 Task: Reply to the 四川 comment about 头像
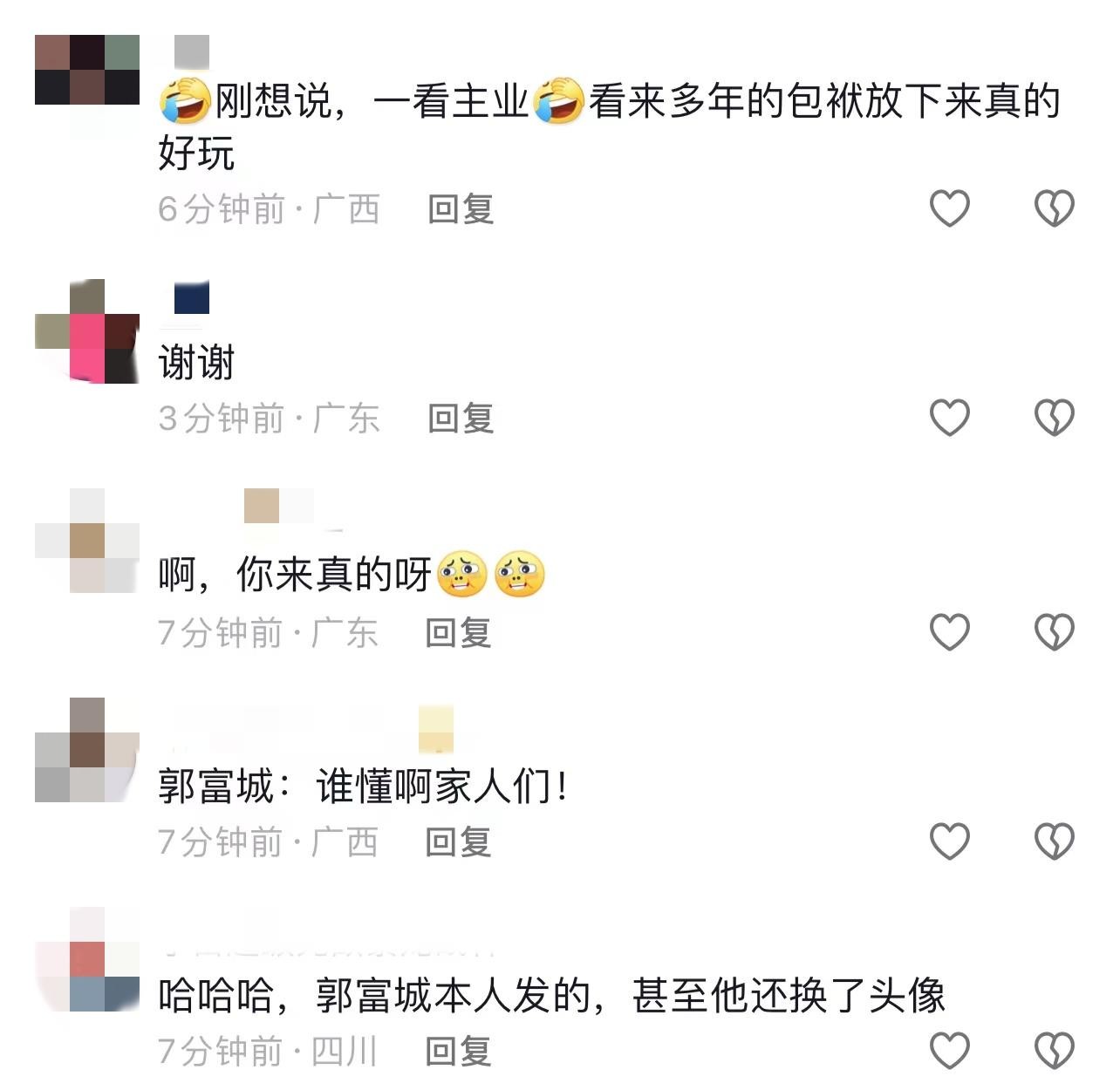[x=459, y=1052]
